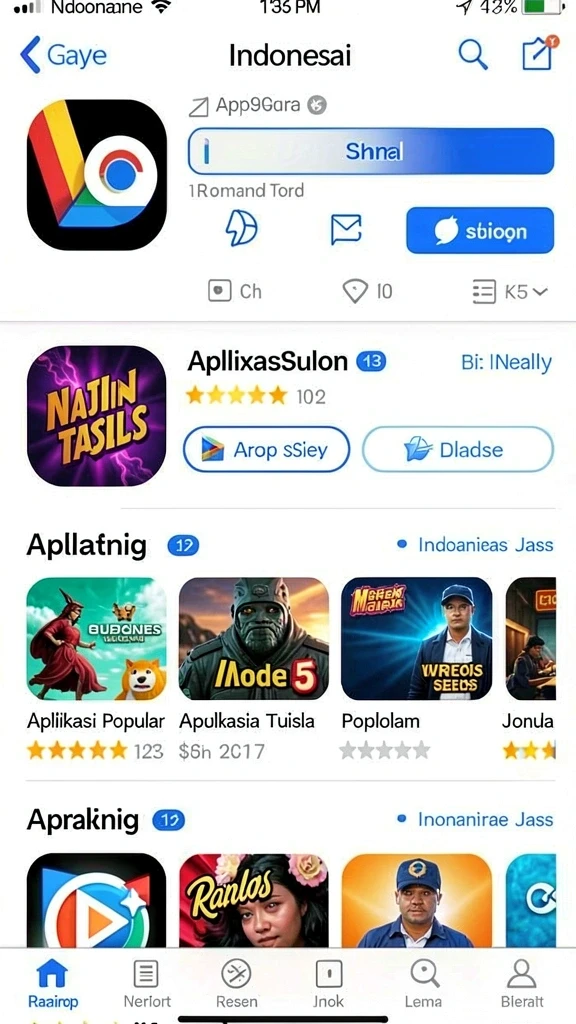Image resolution: width=576 pixels, height=1024 pixels.
Task: Tap the Arop sSiey button
Action: [266, 449]
